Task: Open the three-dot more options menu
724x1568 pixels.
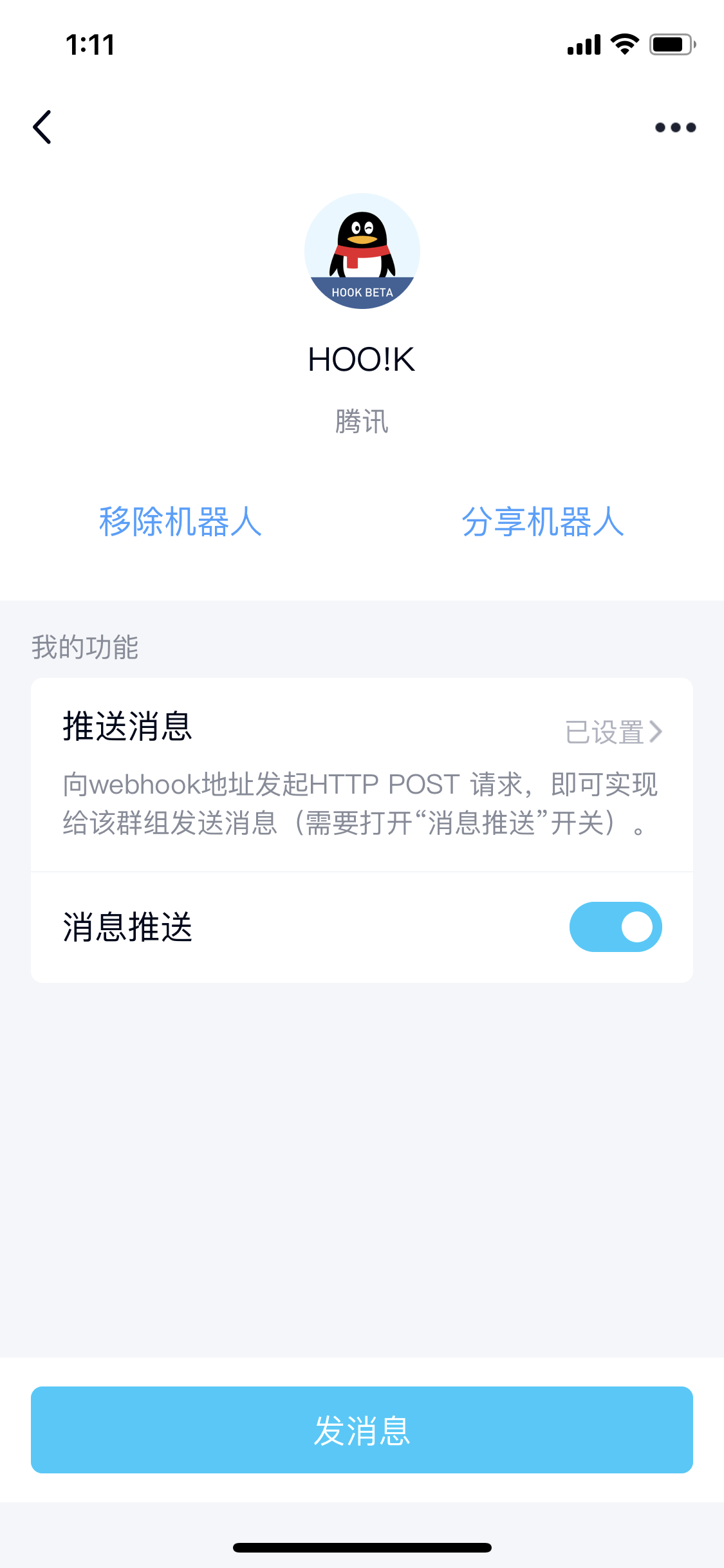Action: pyautogui.click(x=675, y=127)
